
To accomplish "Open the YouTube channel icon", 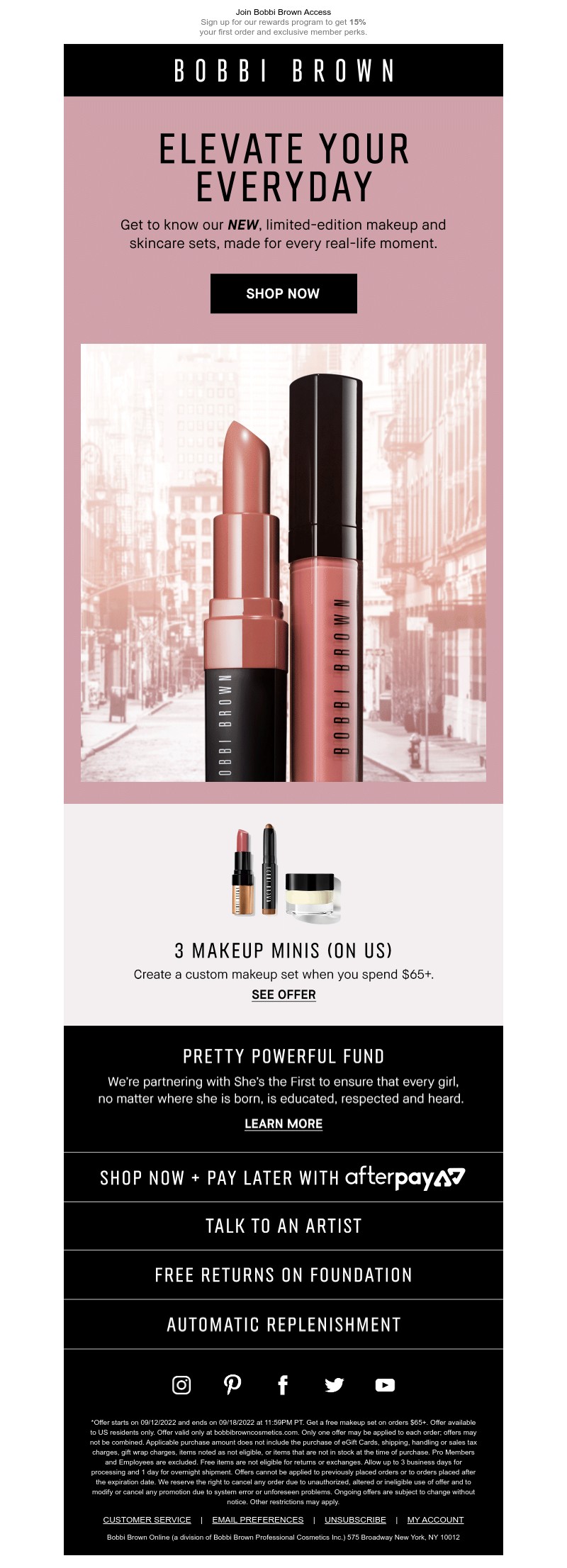I will tap(385, 1384).
